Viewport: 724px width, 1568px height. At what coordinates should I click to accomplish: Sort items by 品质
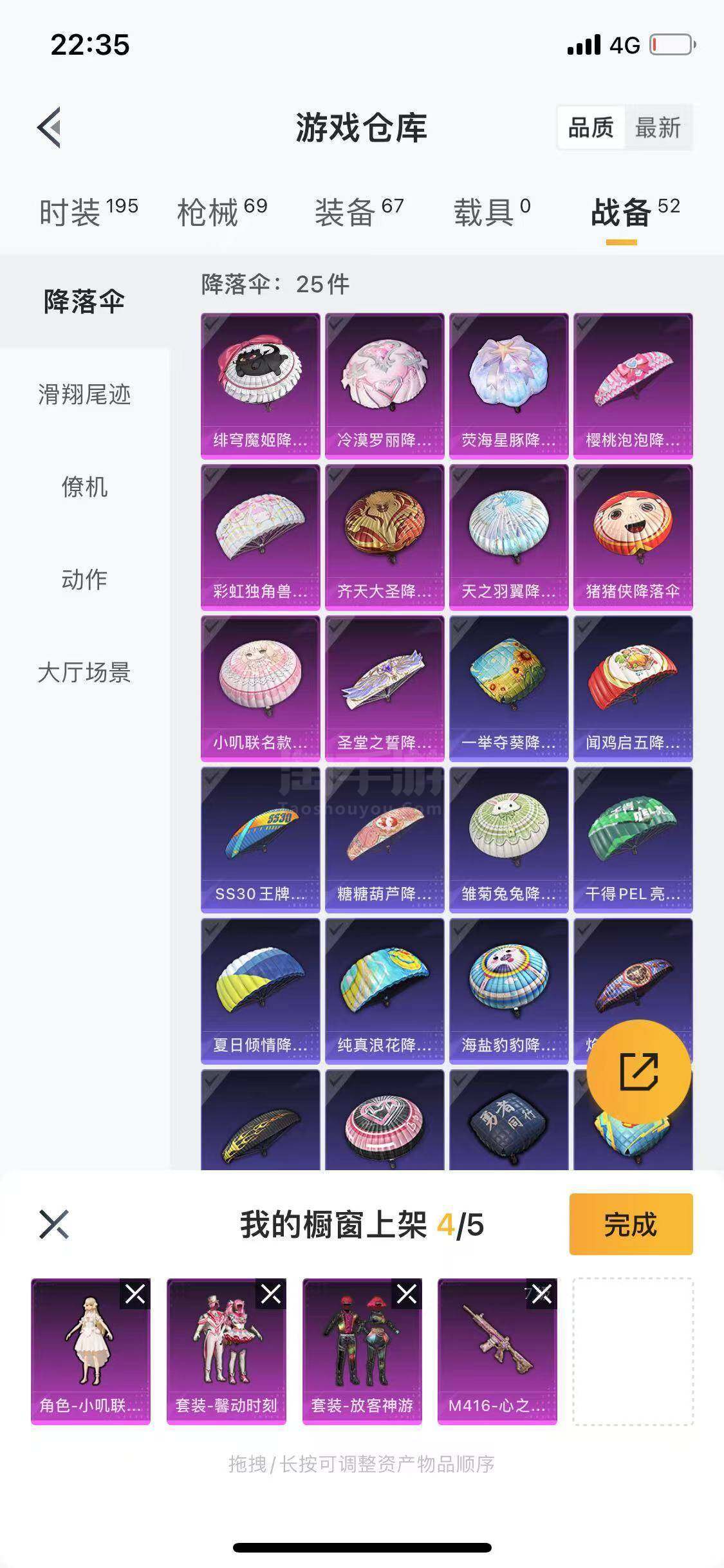click(x=590, y=127)
